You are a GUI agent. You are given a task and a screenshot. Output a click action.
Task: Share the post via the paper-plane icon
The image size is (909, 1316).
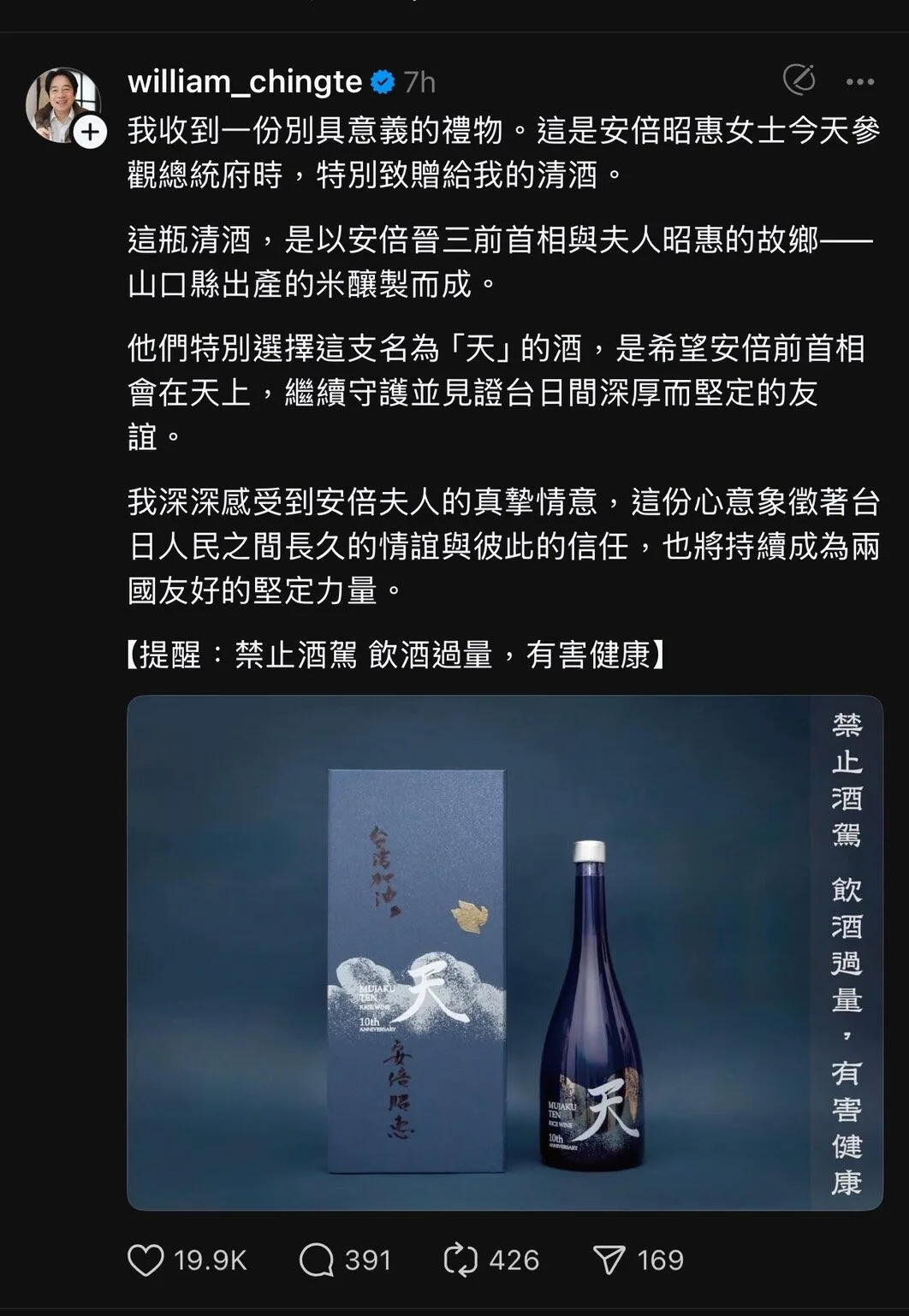click(x=609, y=1260)
